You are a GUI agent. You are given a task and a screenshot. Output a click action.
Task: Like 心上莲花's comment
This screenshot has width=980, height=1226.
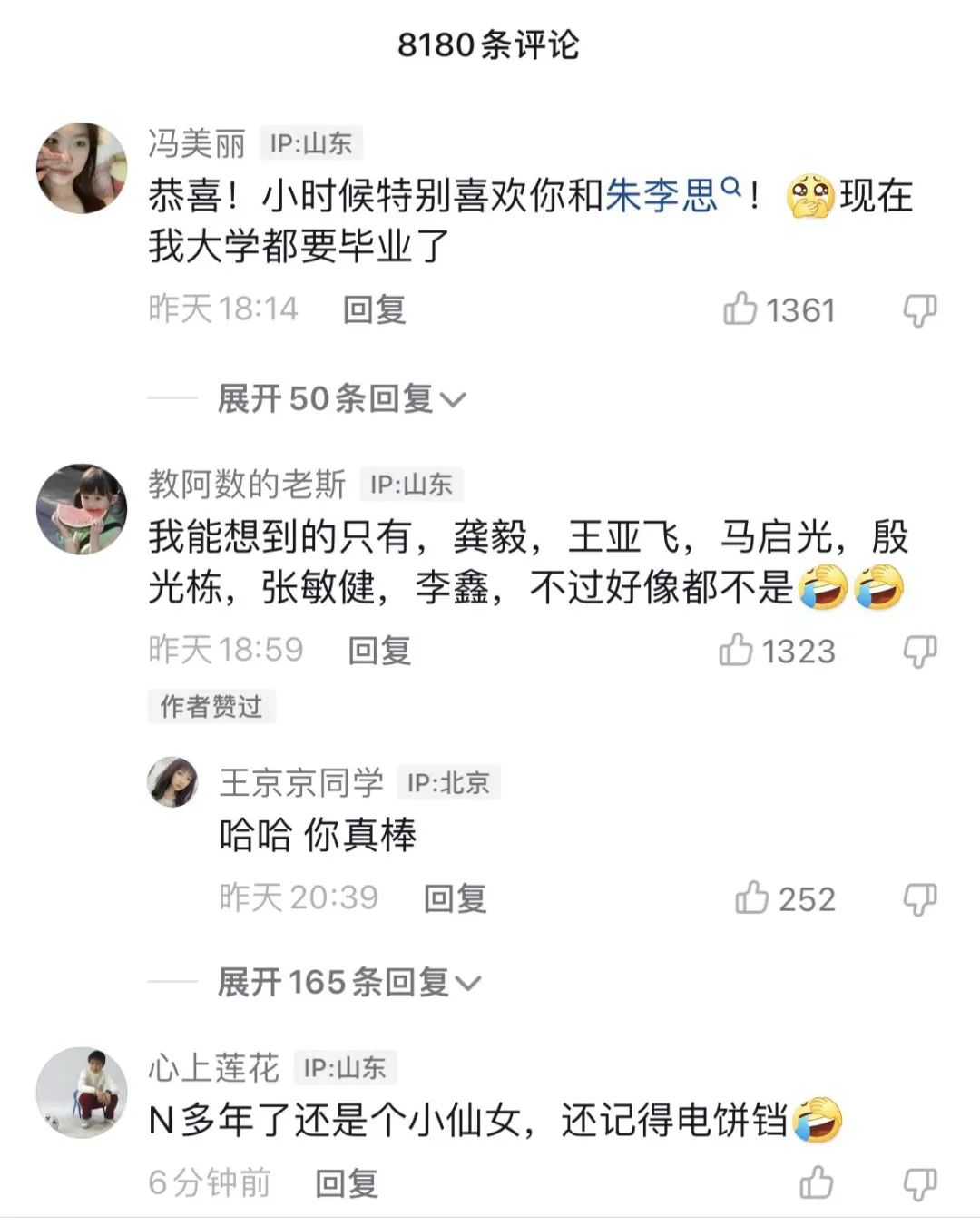tap(816, 1182)
